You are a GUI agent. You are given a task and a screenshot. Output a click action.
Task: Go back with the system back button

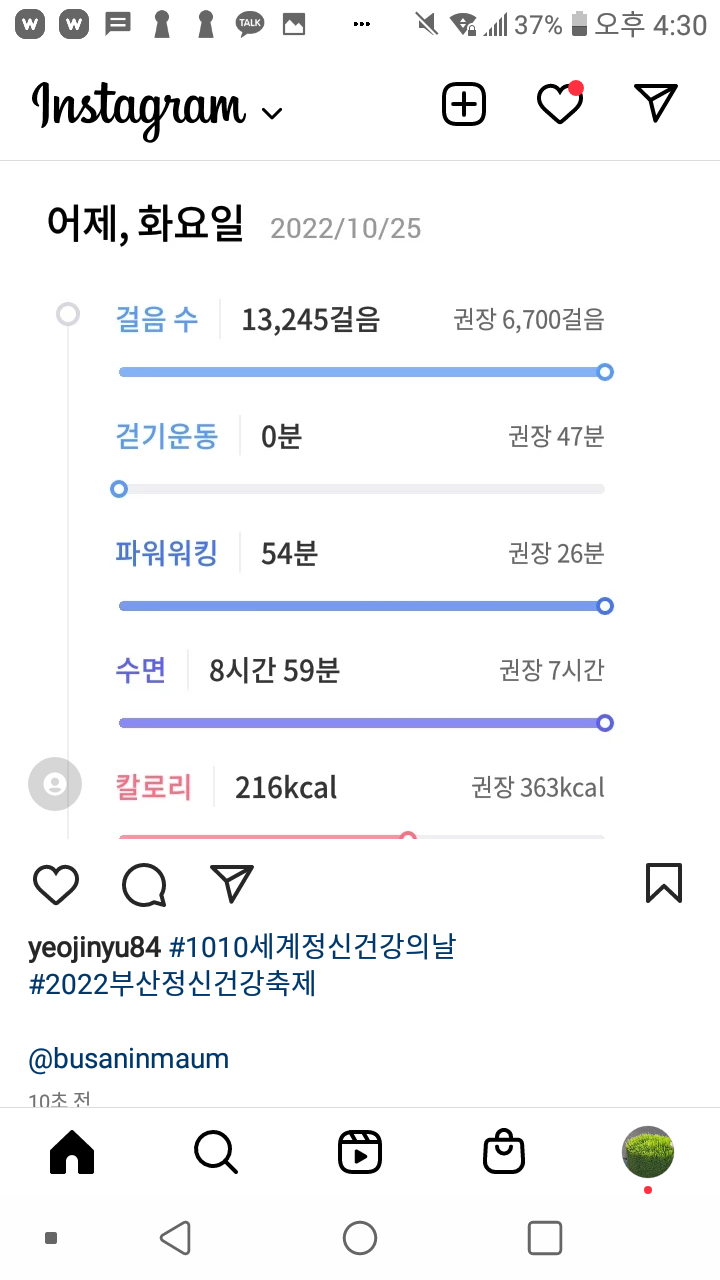click(176, 1238)
